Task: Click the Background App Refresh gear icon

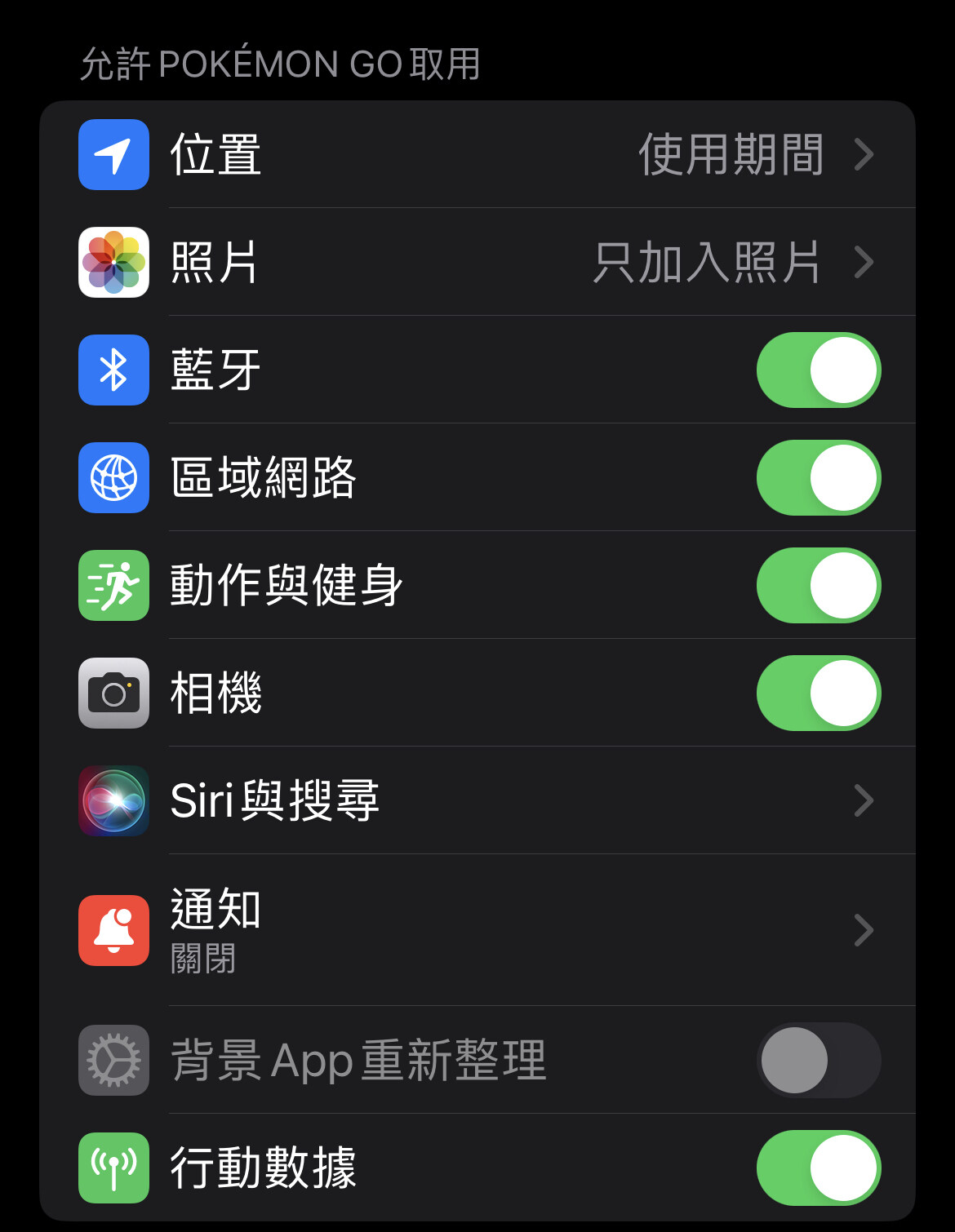Action: click(113, 1060)
